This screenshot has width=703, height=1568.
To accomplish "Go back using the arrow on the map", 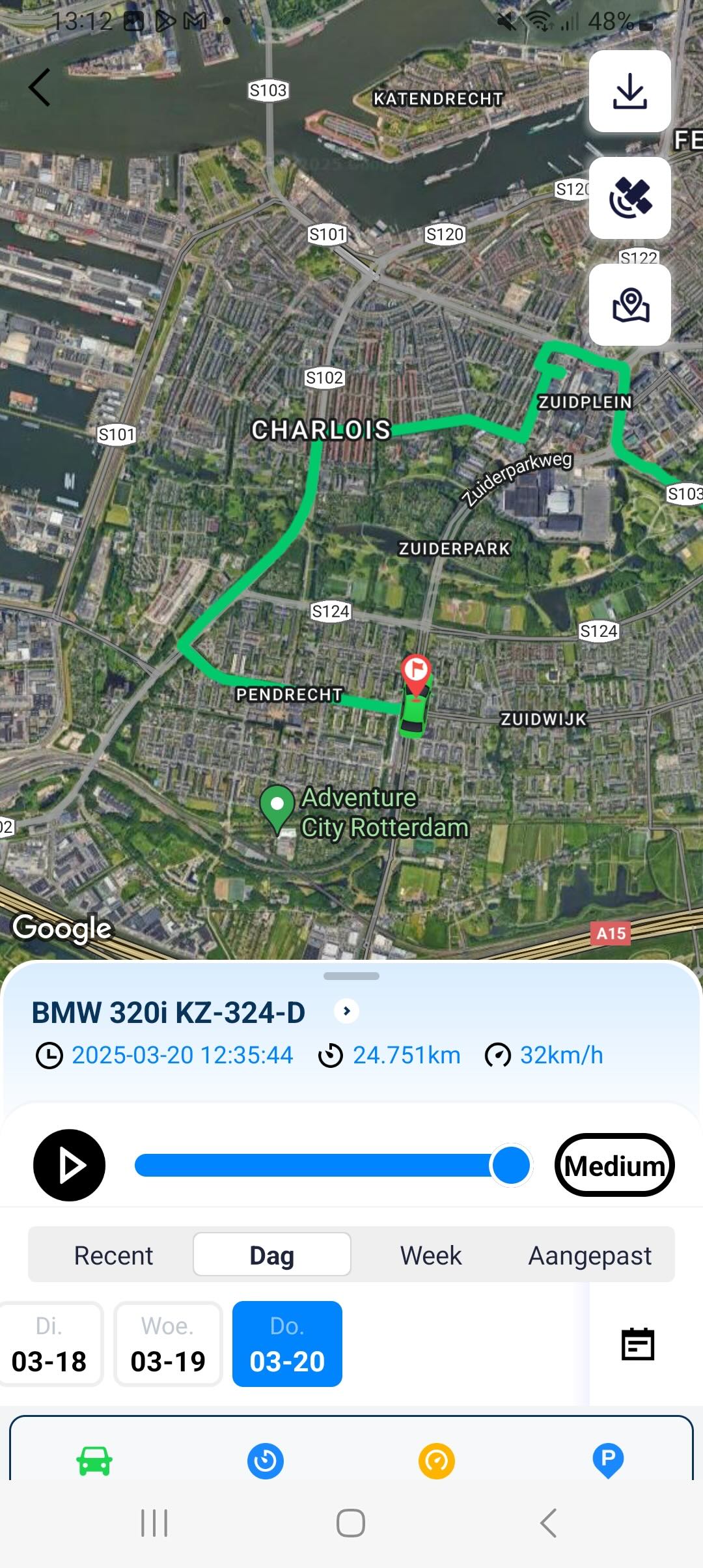I will pyautogui.click(x=39, y=88).
